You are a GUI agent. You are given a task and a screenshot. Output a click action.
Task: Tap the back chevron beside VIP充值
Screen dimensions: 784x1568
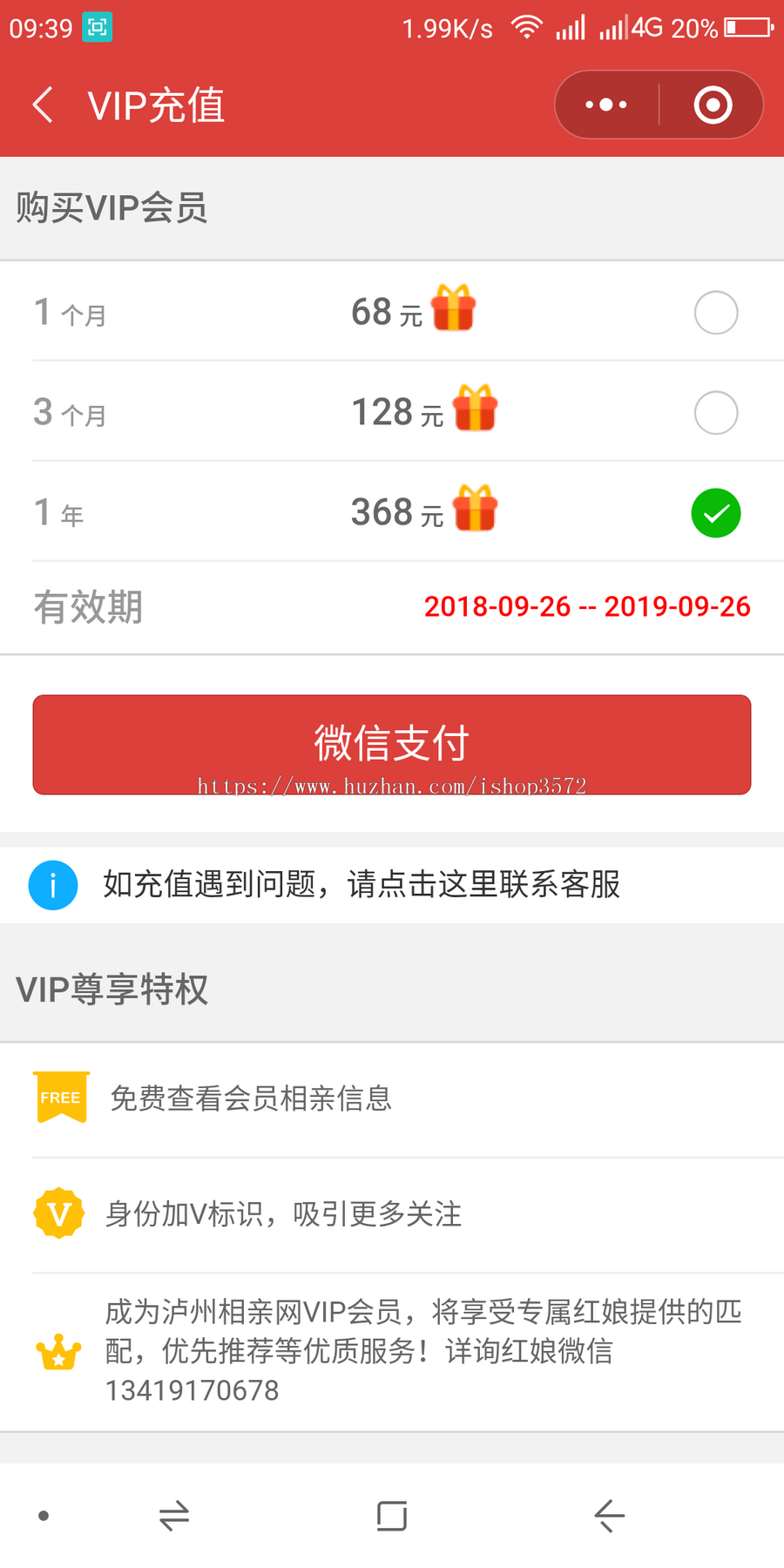tap(43, 104)
